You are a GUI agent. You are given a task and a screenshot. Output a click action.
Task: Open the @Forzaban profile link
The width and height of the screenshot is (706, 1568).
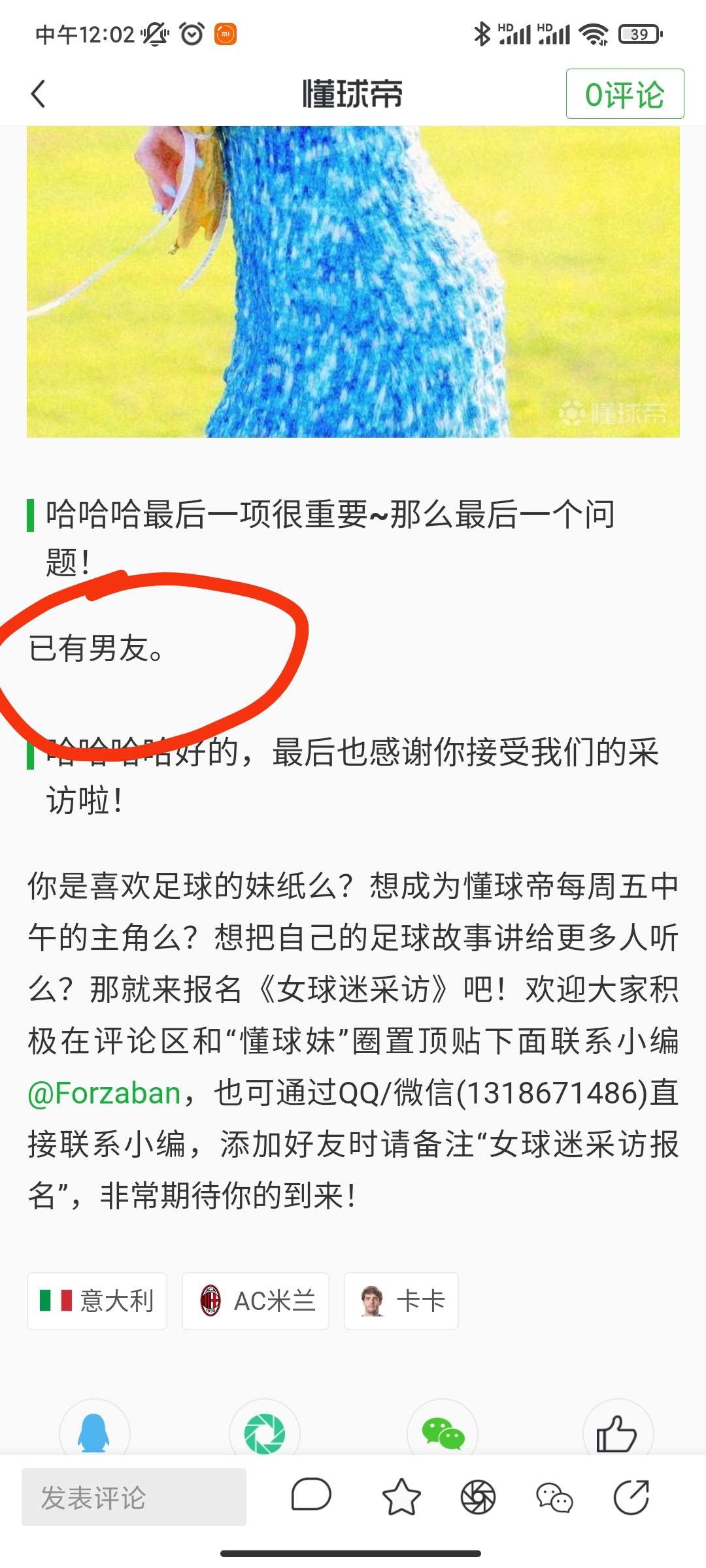pyautogui.click(x=105, y=1093)
